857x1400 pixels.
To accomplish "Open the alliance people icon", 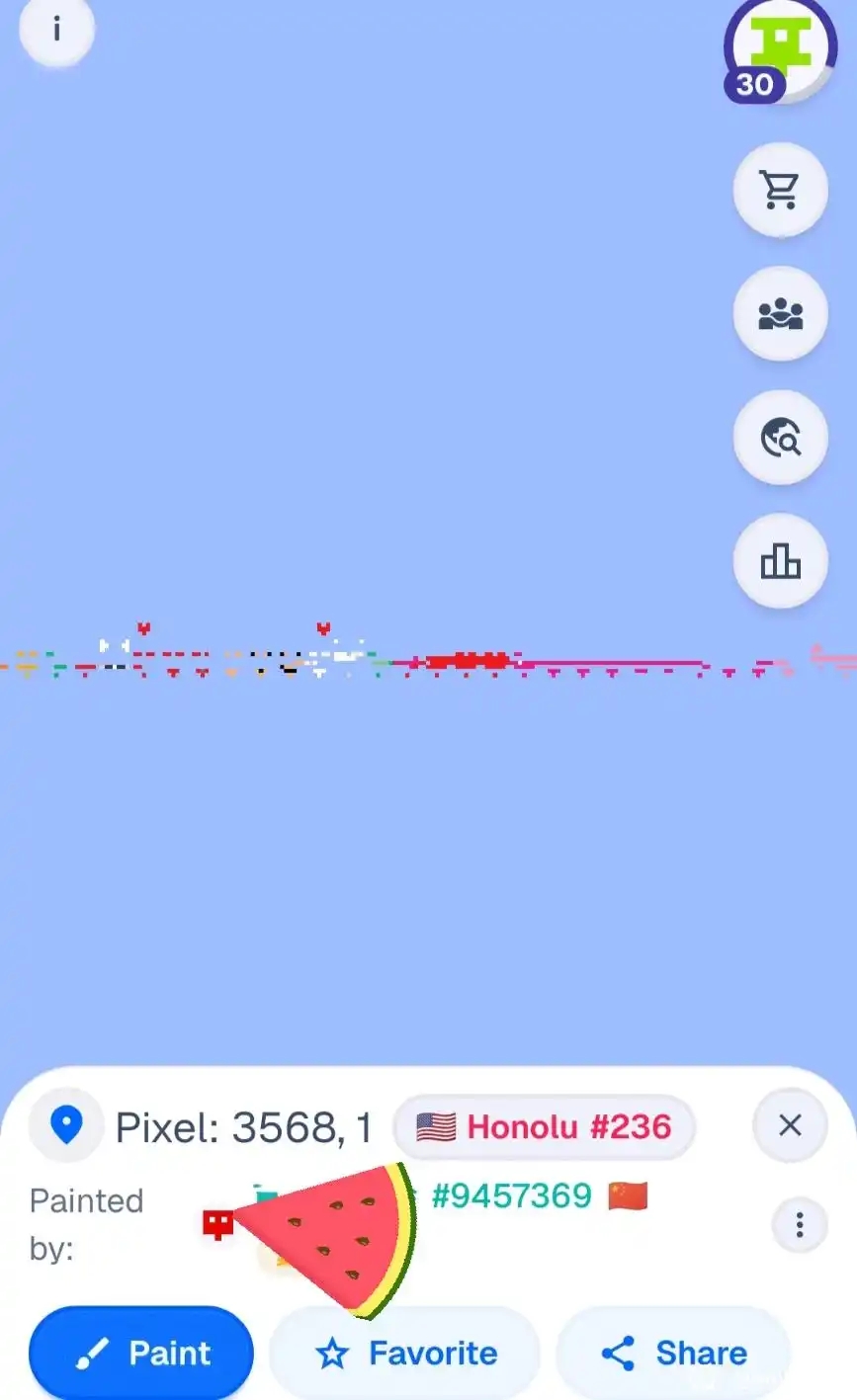I will (780, 313).
